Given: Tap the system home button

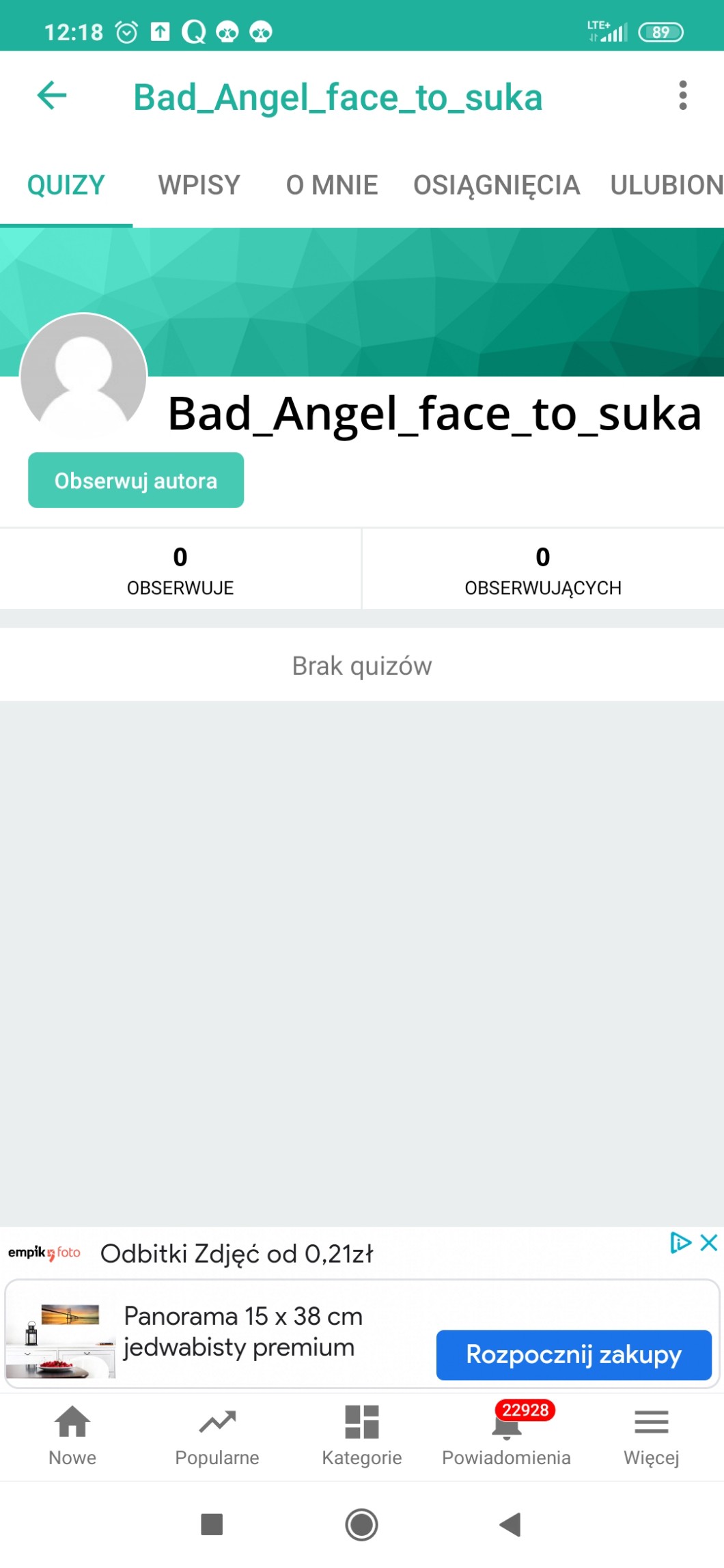Looking at the screenshot, I should point(361,1524).
